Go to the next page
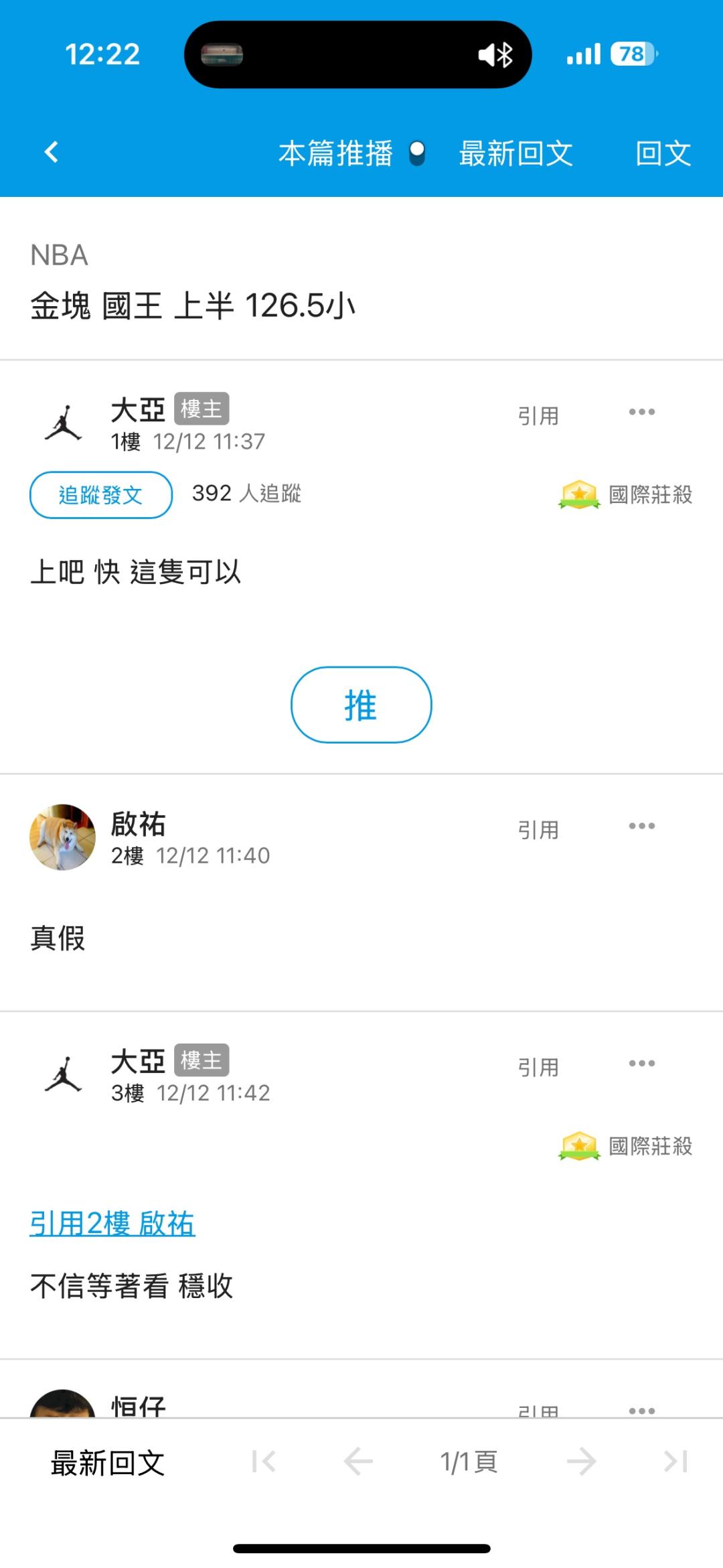 (x=581, y=1462)
